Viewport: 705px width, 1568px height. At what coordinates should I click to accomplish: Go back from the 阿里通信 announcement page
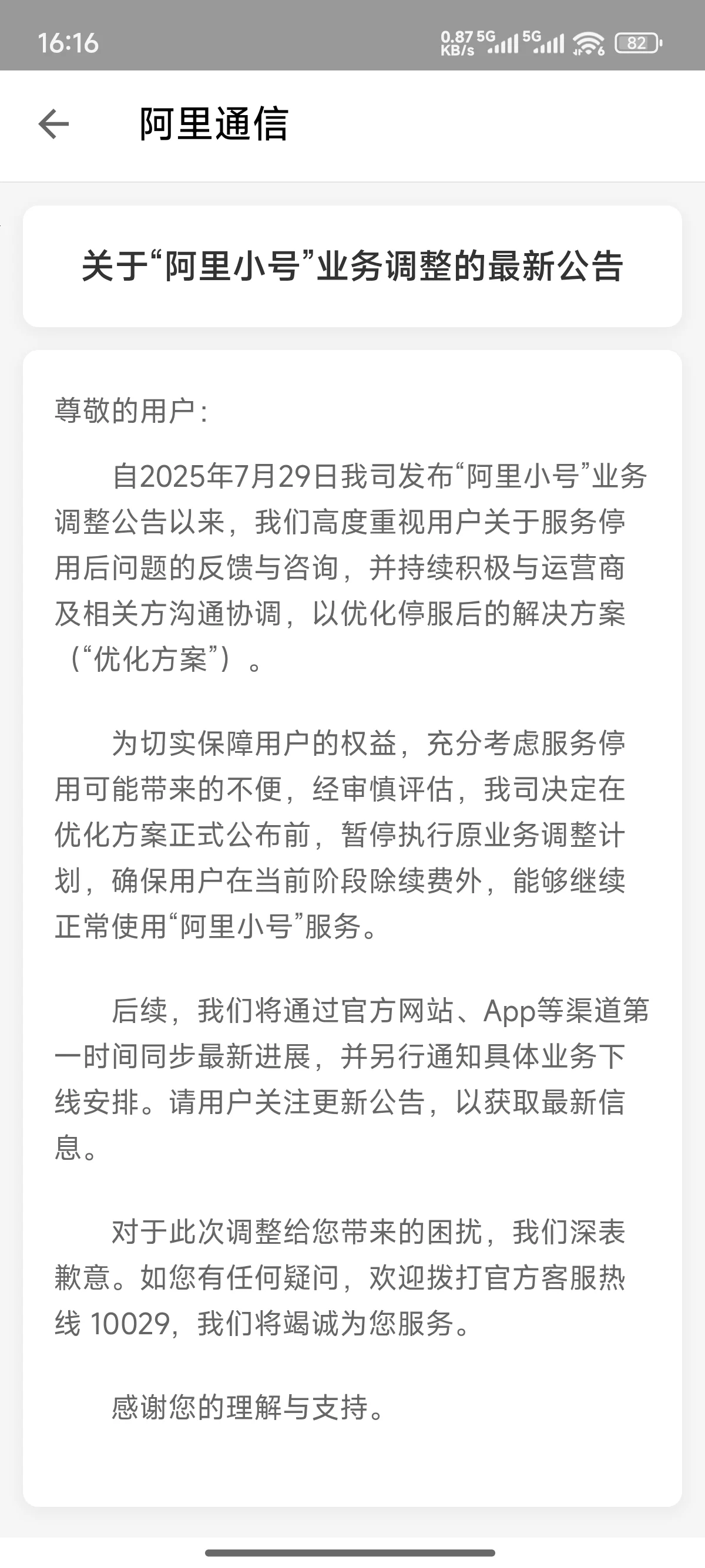(53, 124)
